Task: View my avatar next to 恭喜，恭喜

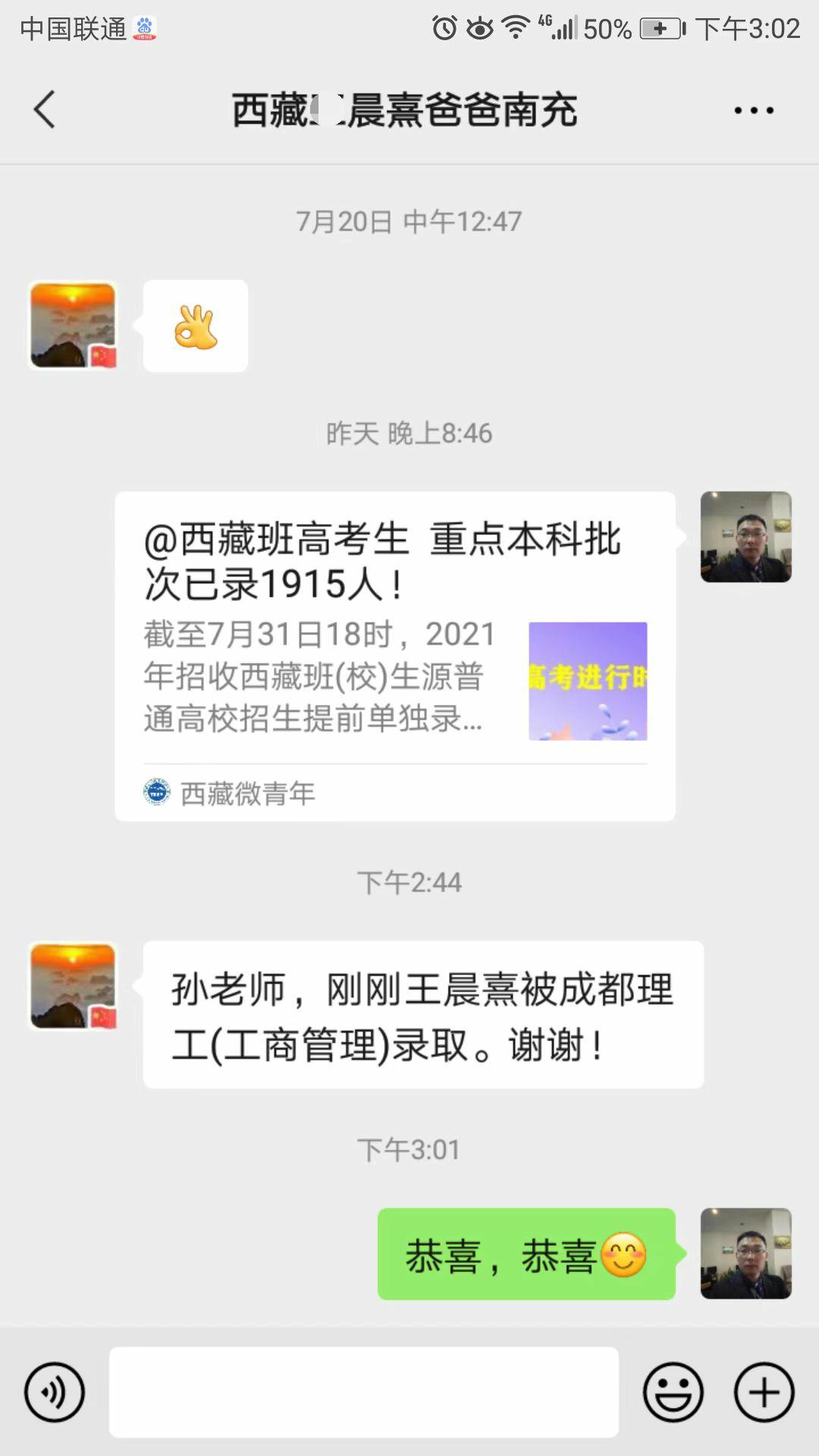Action: [x=745, y=1254]
